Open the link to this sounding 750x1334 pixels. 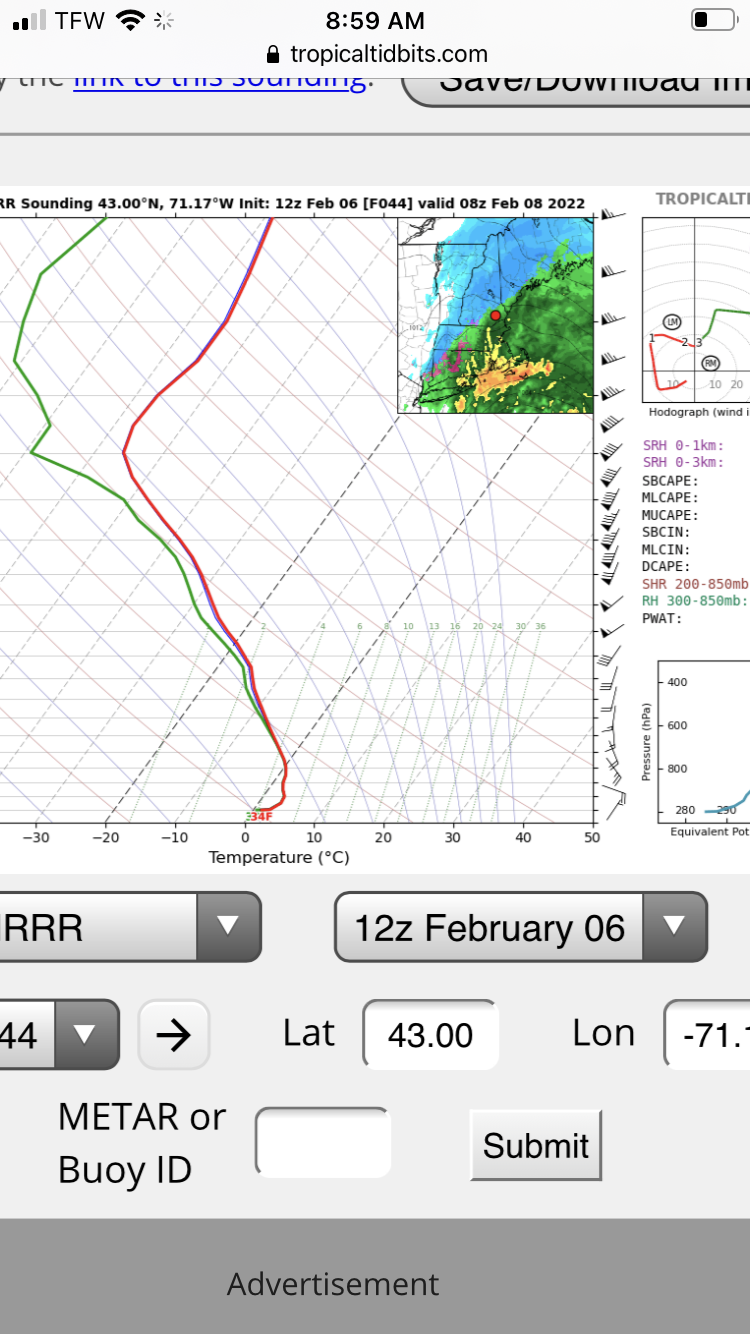click(220, 78)
